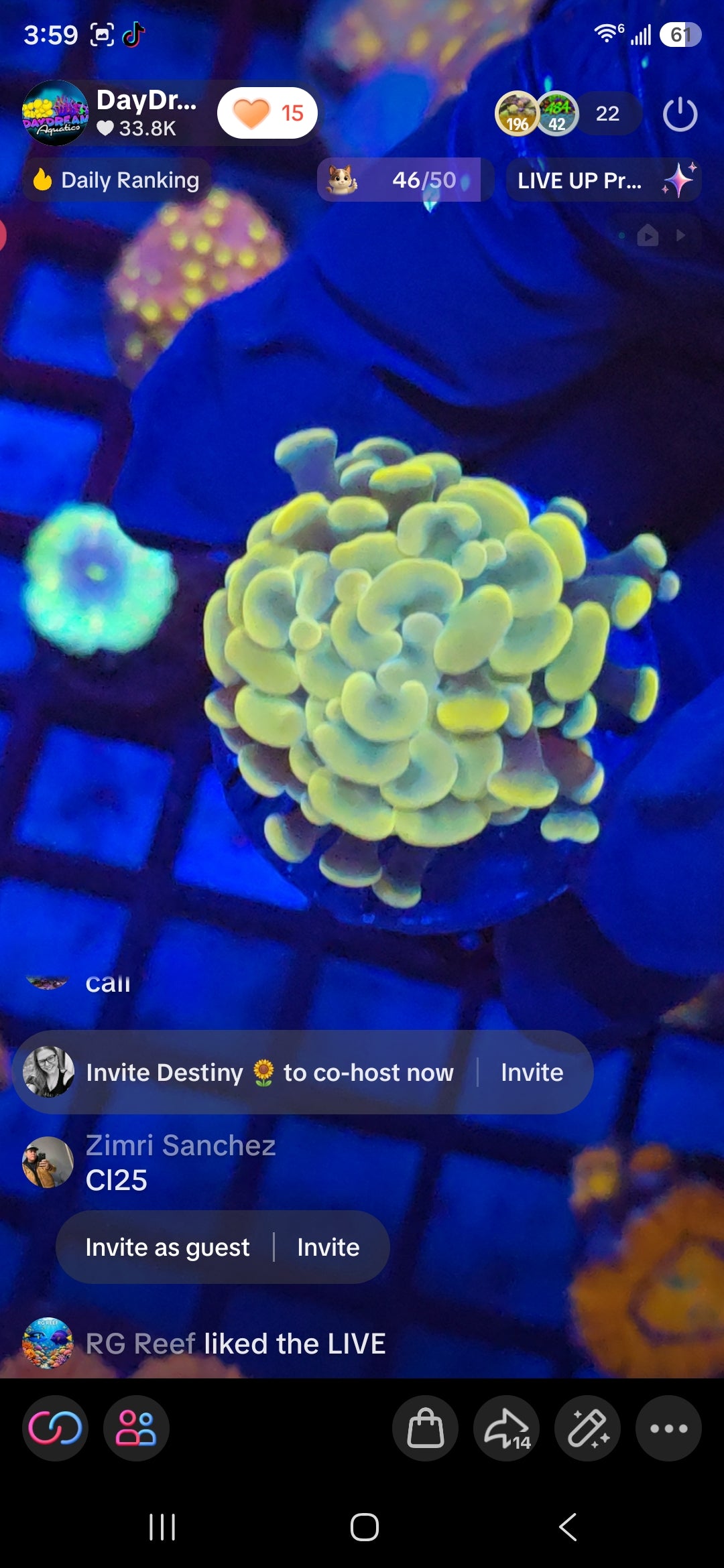End the LIVE with the power icon
The width and height of the screenshot is (724, 1568).
click(x=680, y=114)
